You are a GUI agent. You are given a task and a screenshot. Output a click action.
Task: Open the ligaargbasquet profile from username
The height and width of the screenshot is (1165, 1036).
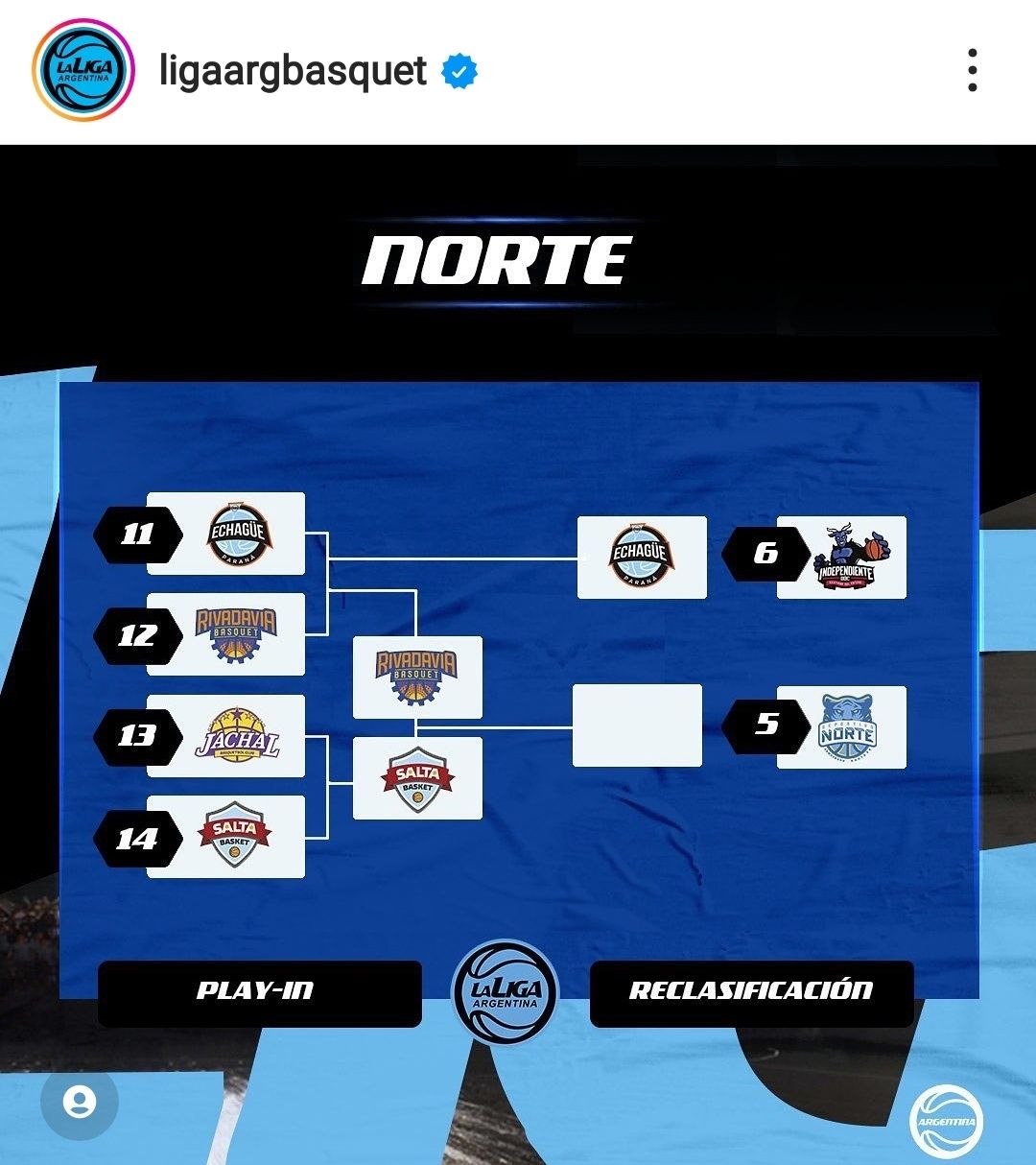tap(293, 71)
